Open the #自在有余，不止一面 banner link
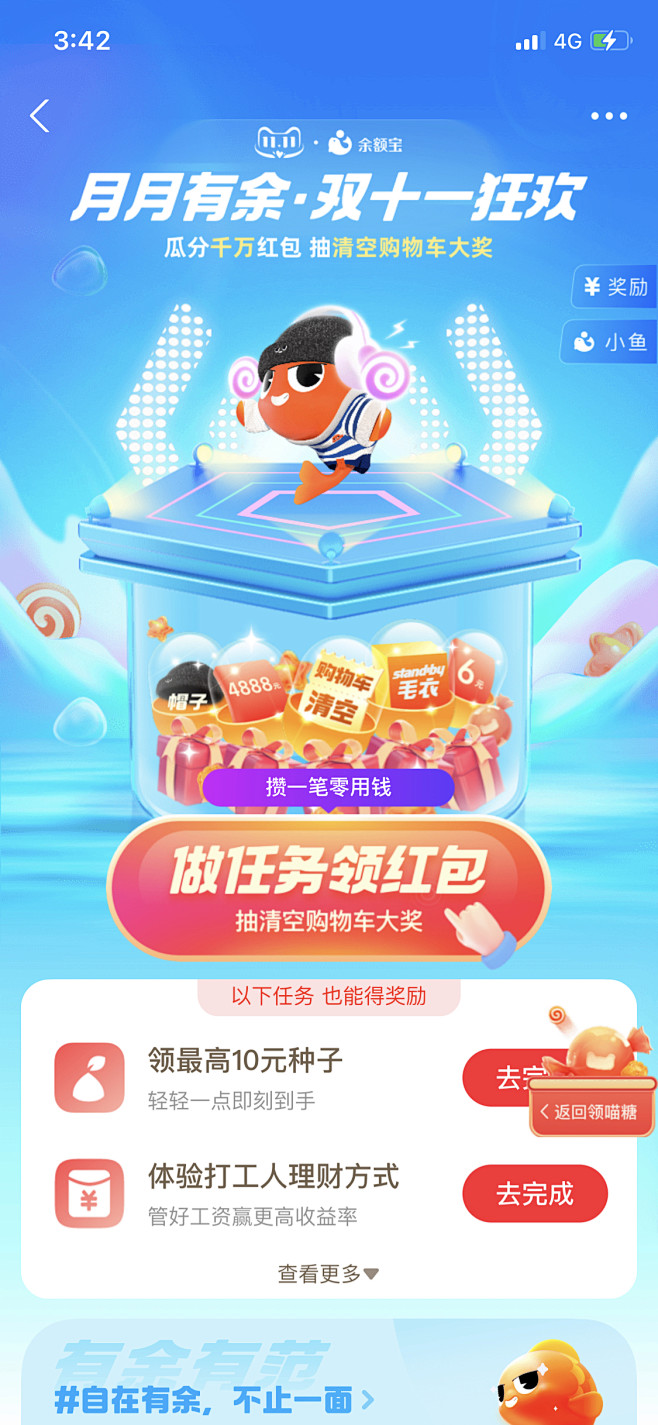This screenshot has width=658, height=1425. coord(214,1397)
